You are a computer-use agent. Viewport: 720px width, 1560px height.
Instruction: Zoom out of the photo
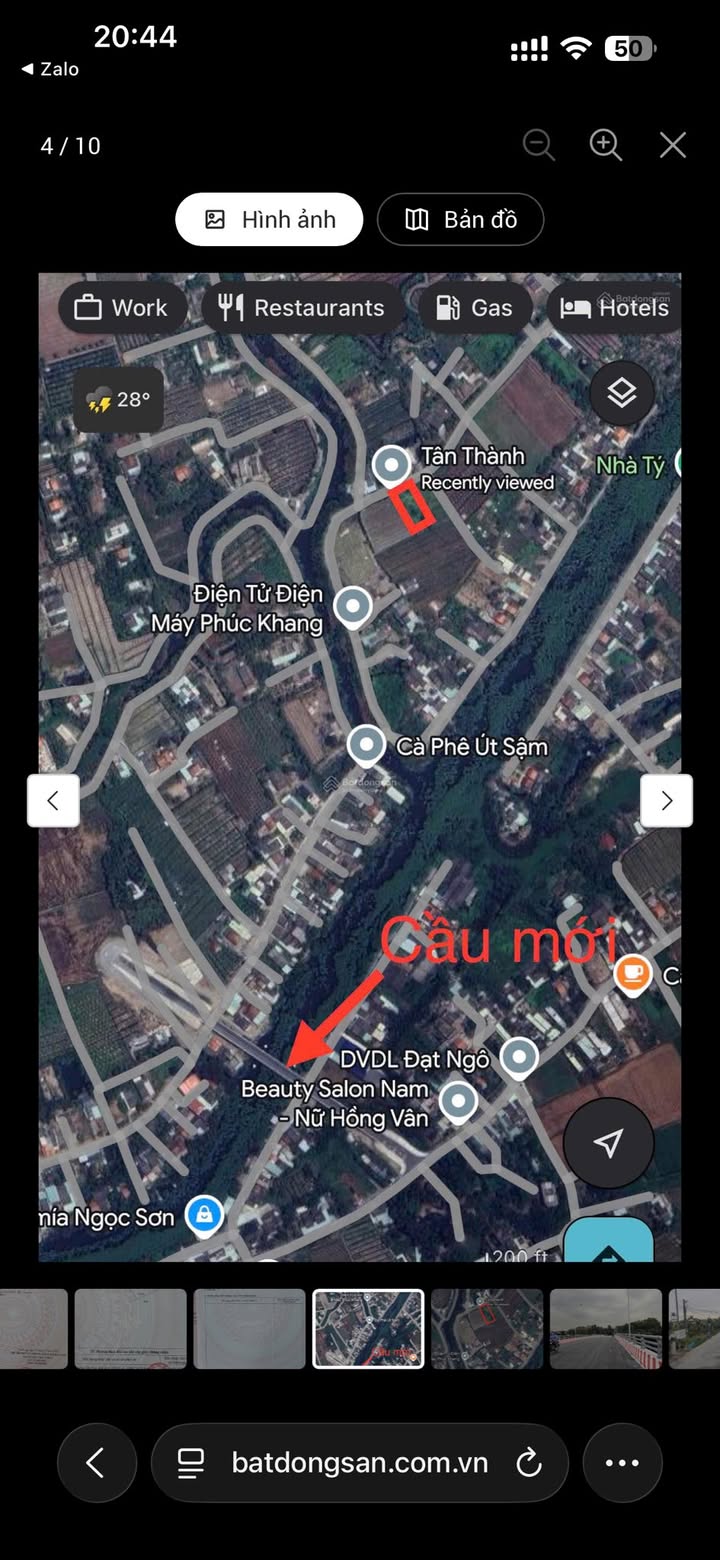pyautogui.click(x=539, y=146)
